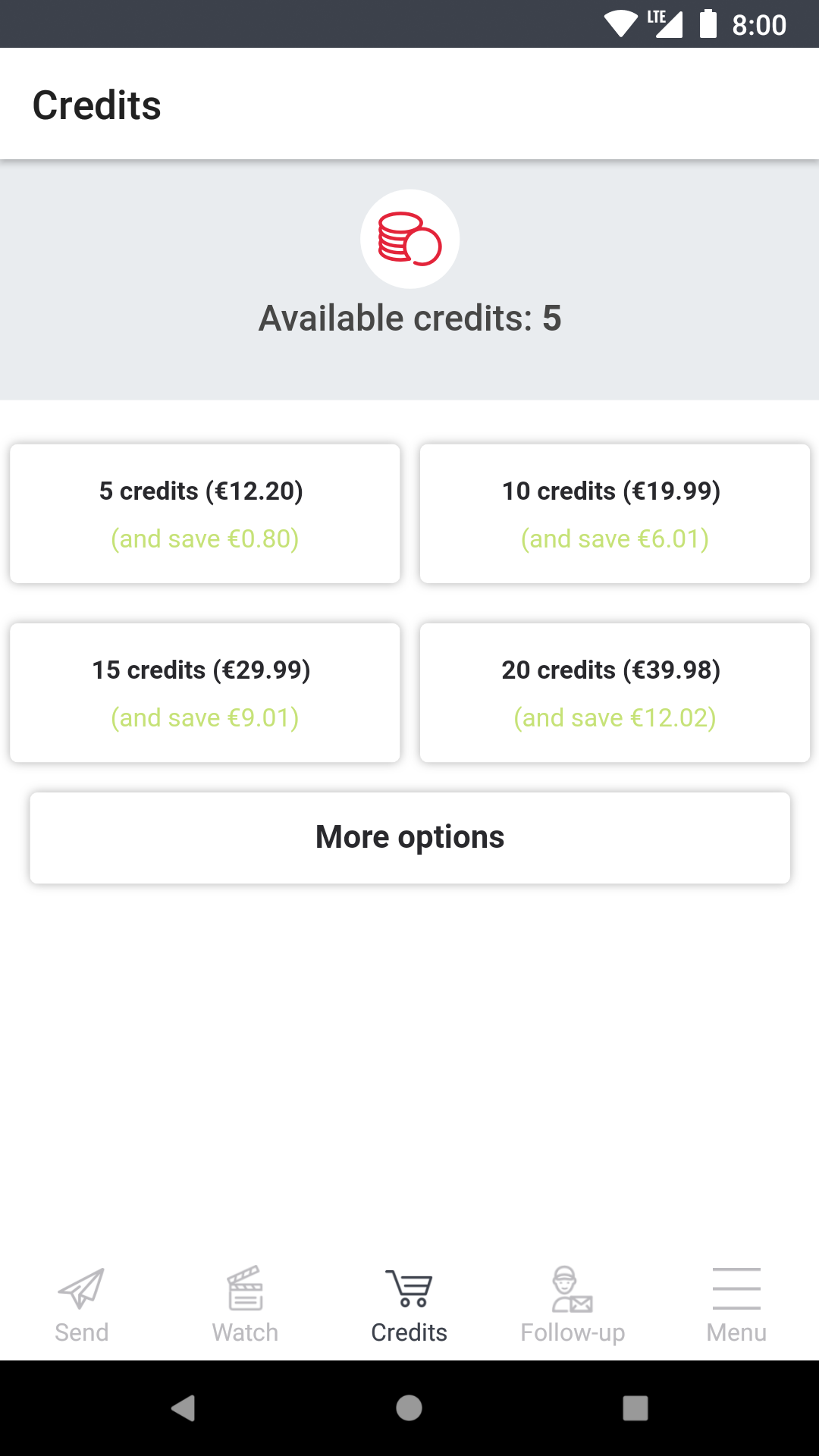Select the 10 credits for €19.99 option
This screenshot has height=1456, width=819.
coord(615,513)
